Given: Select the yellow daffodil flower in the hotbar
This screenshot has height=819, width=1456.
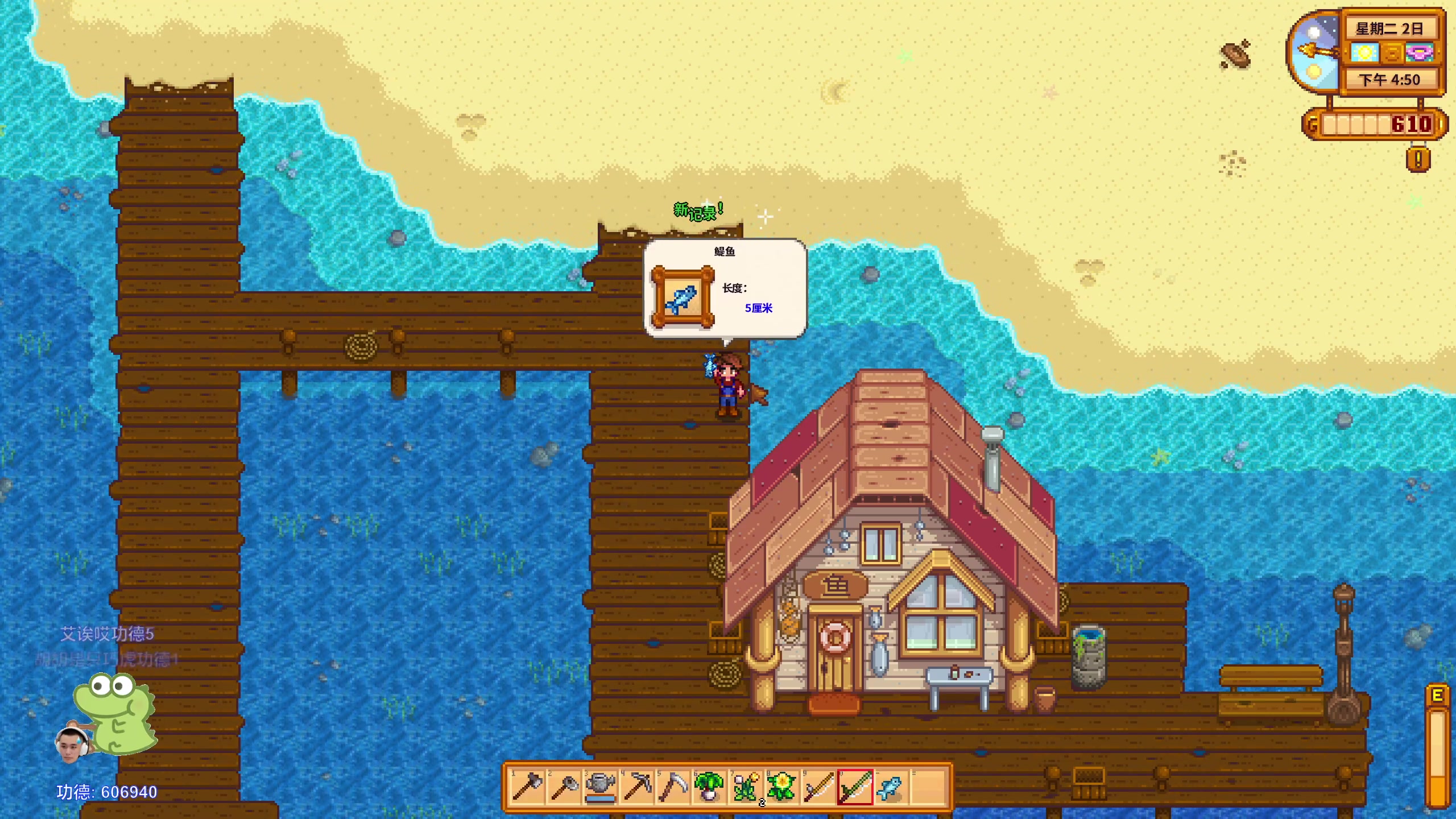Looking at the screenshot, I should point(782,787).
